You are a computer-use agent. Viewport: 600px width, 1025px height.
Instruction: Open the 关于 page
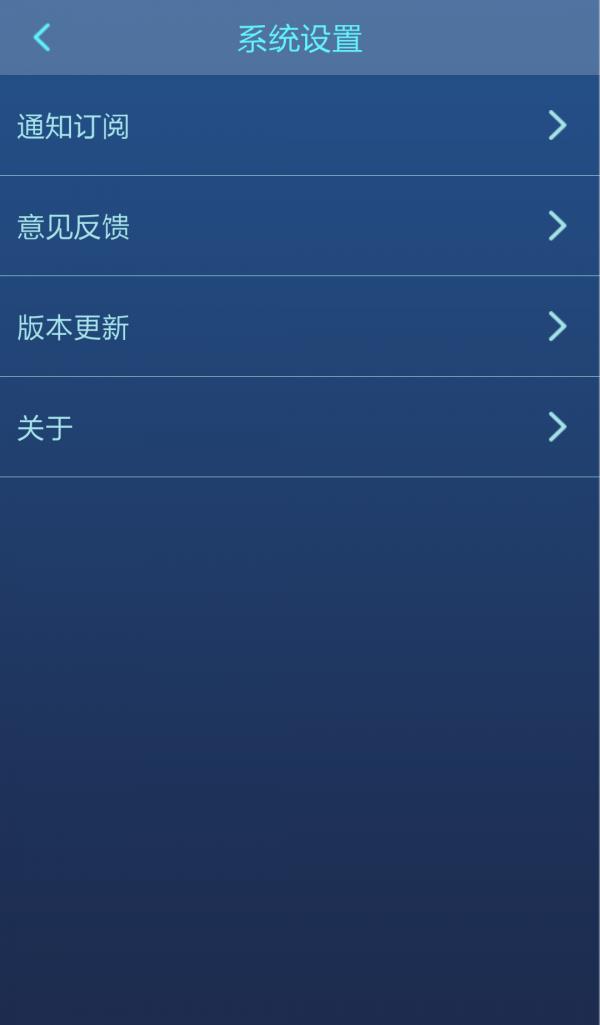click(300, 427)
